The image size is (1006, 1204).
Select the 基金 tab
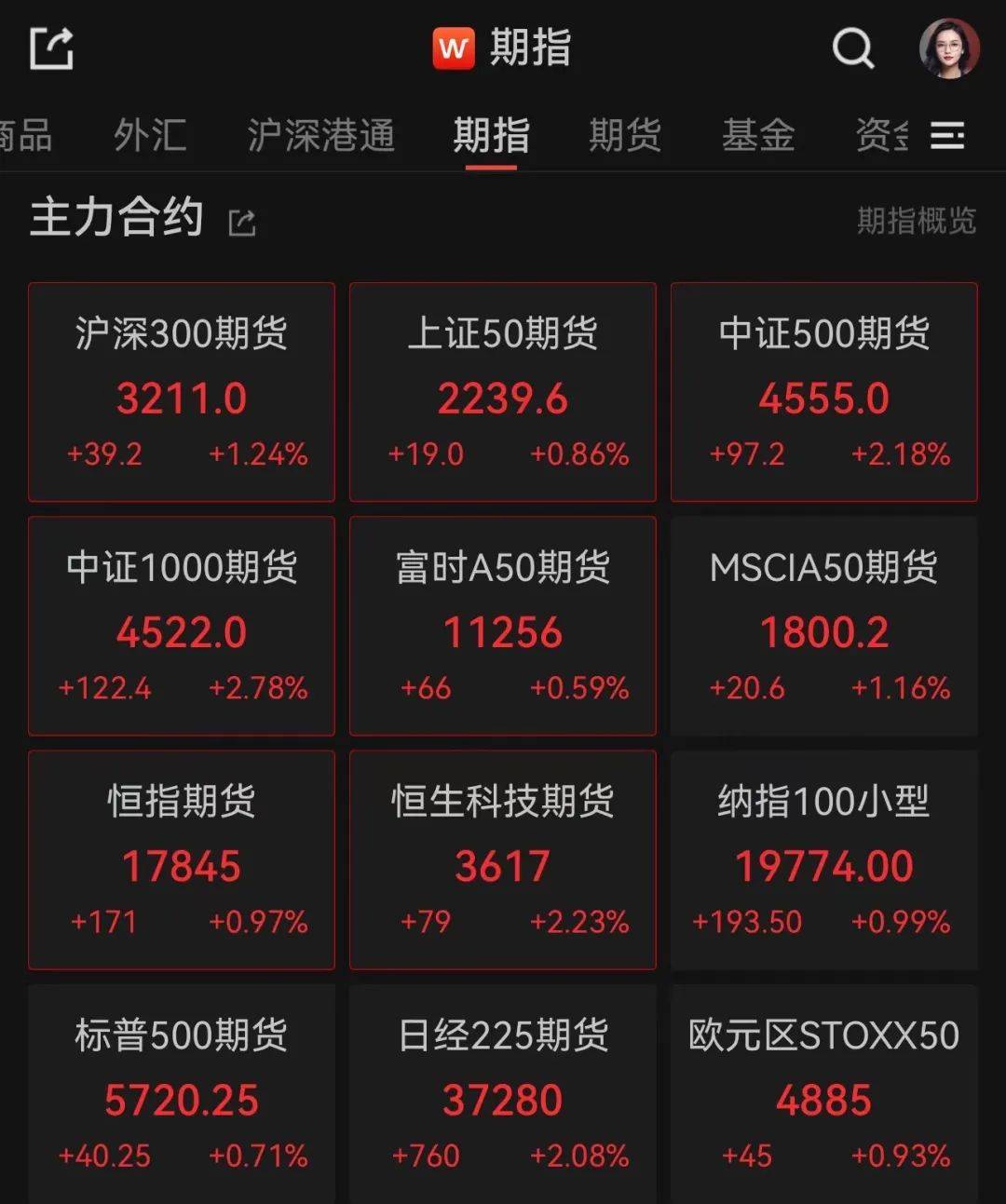pos(757,135)
